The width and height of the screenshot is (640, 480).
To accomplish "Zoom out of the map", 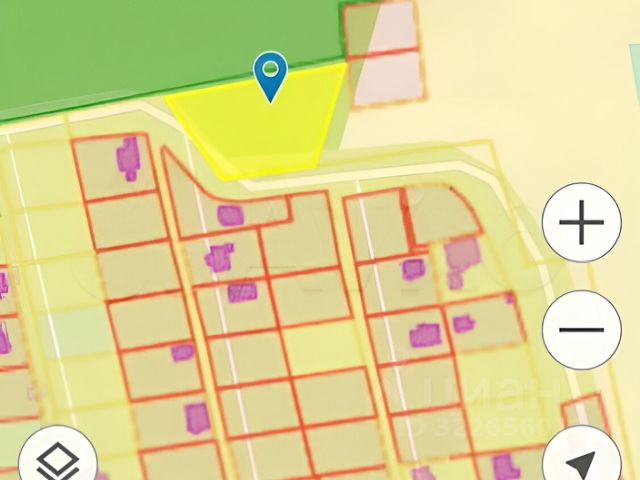I will pos(582,329).
